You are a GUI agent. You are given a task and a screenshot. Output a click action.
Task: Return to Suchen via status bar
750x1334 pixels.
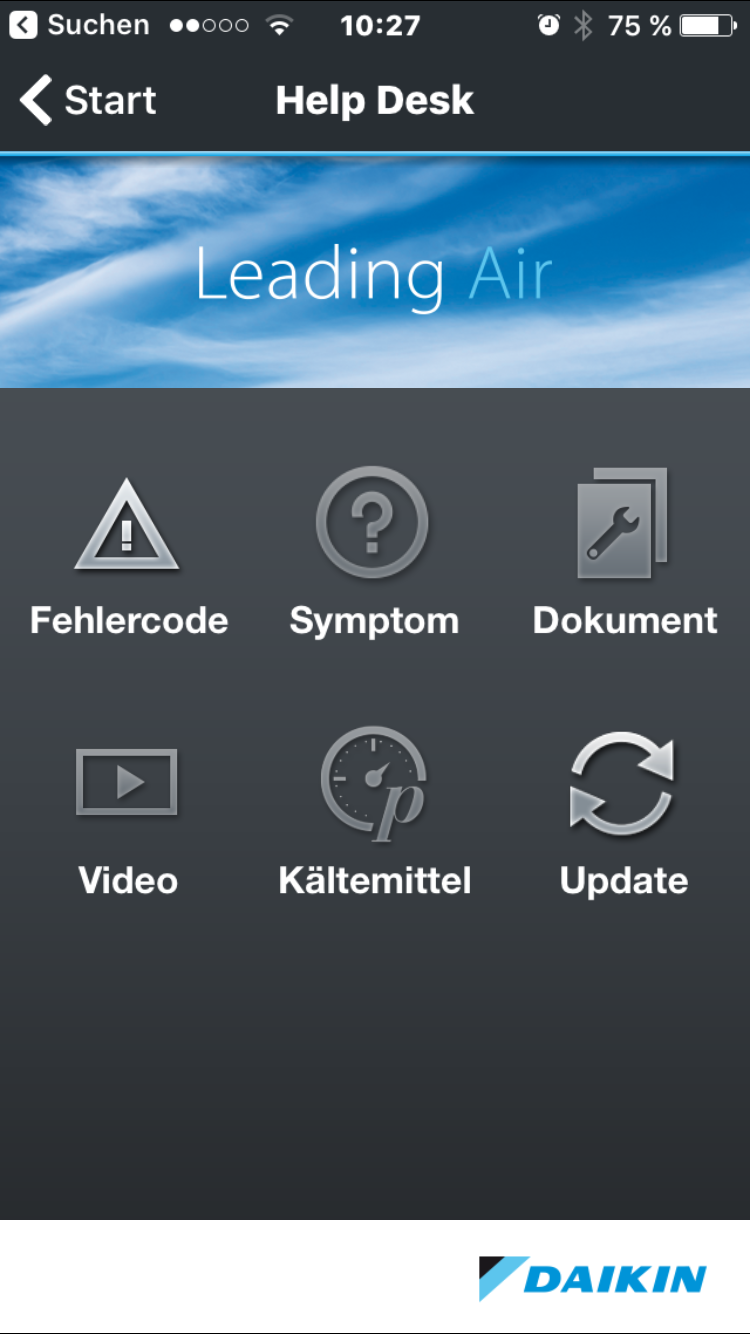(78, 25)
